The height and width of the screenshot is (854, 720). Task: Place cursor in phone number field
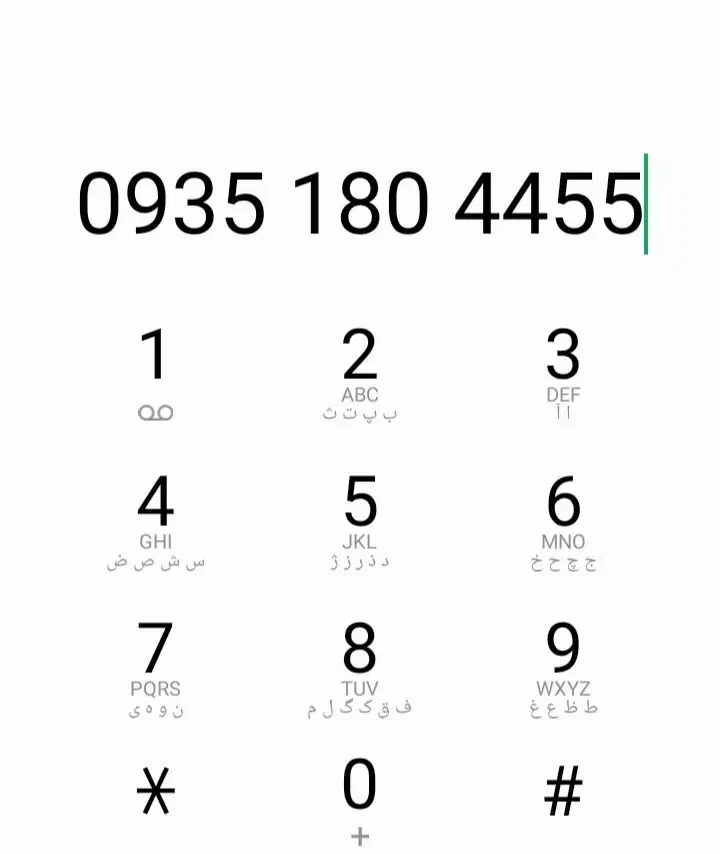click(360, 203)
